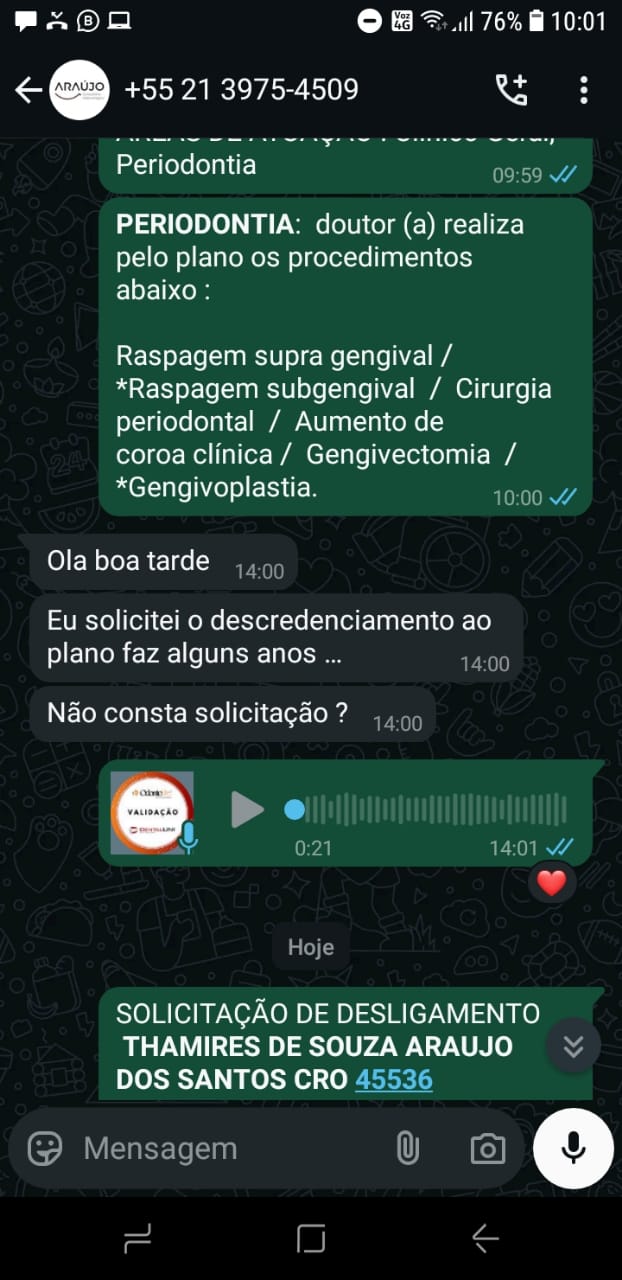Start a call with this contact
This screenshot has height=1280, width=622.
click(511, 90)
